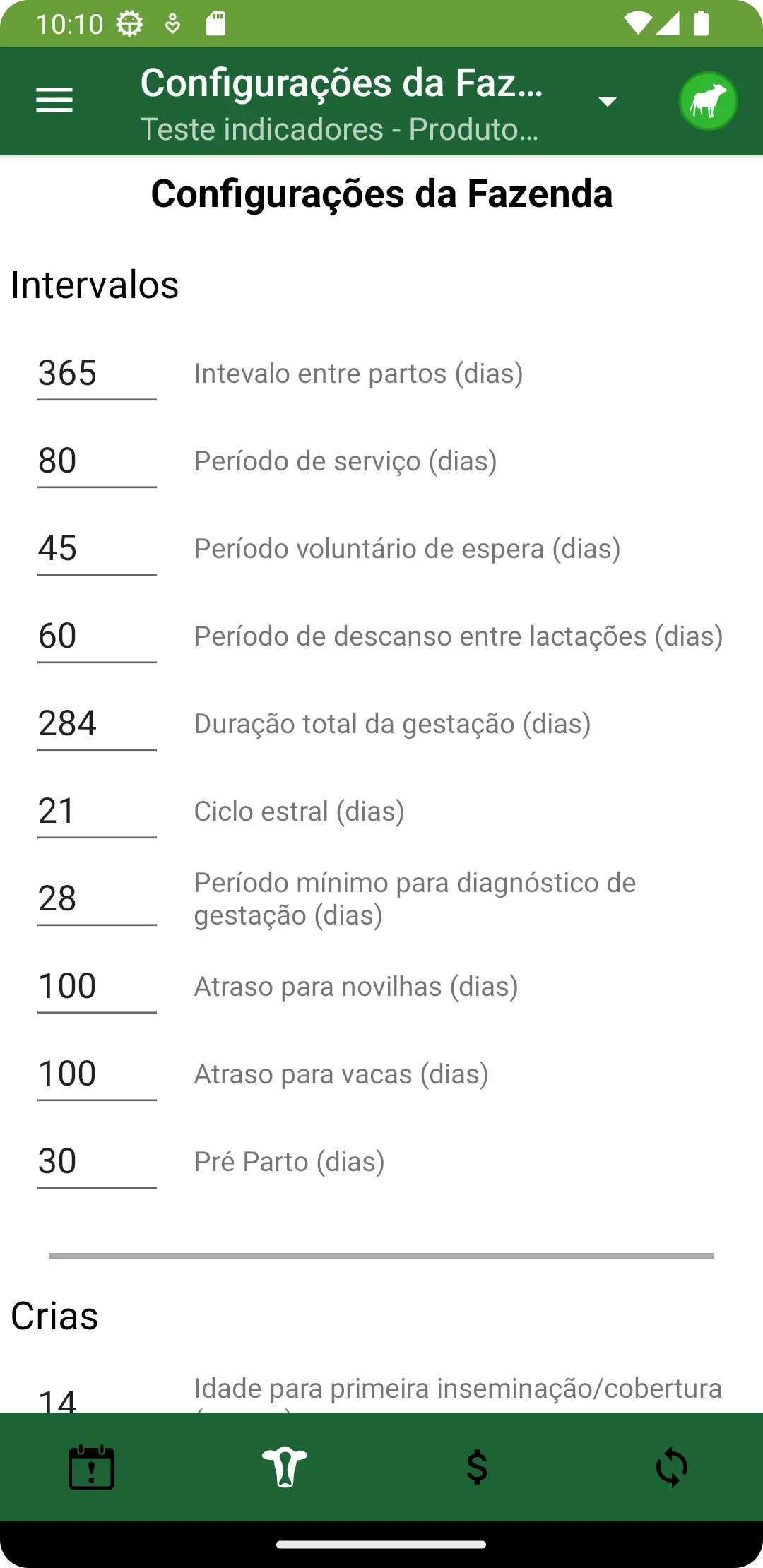The width and height of the screenshot is (763, 1568).
Task: Open the hamburger navigation menu
Action: pyautogui.click(x=54, y=100)
